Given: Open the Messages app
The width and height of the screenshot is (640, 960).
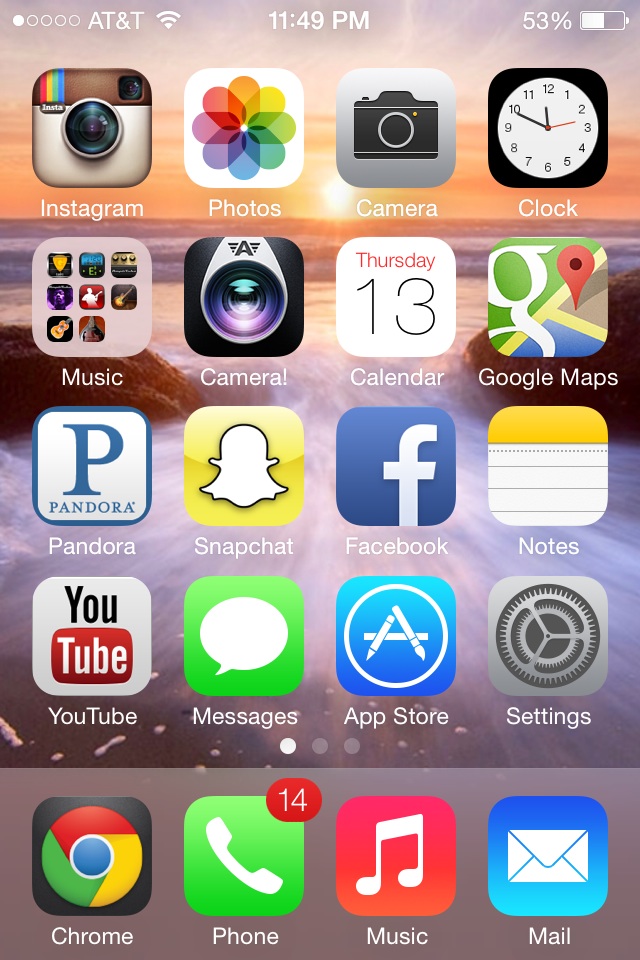Looking at the screenshot, I should pos(244,636).
